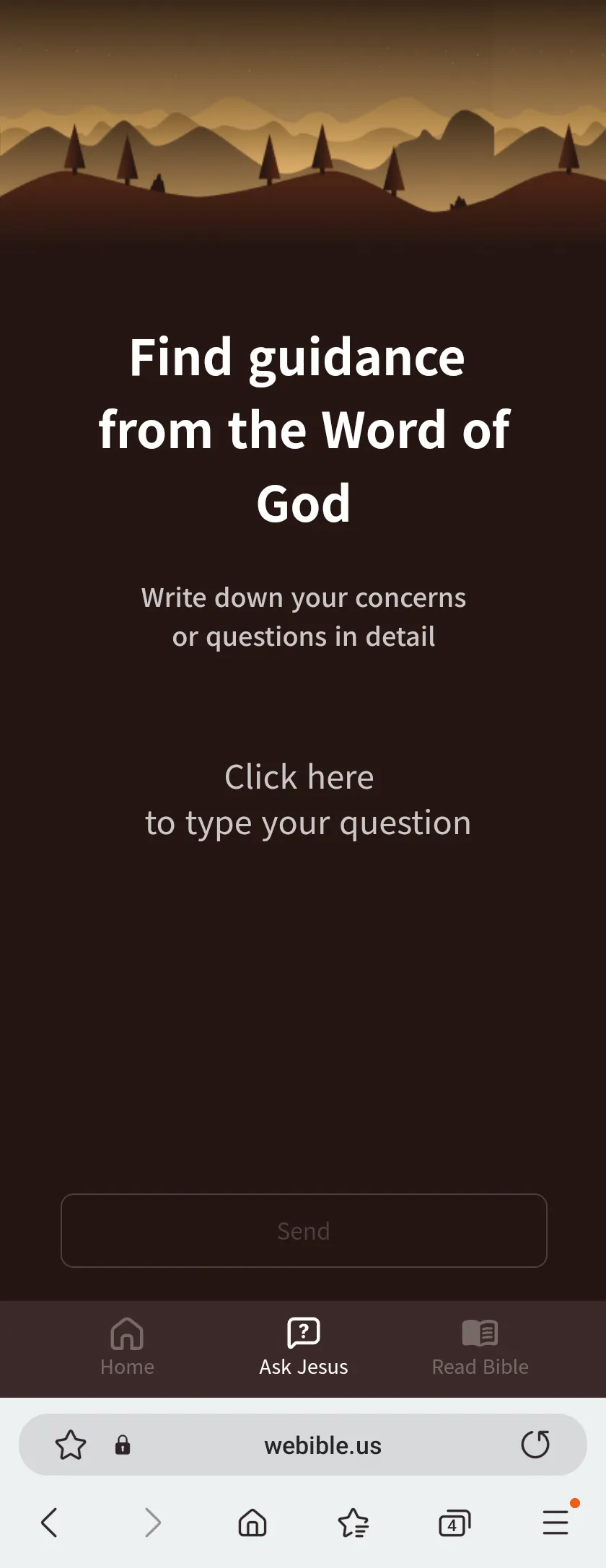
Task: Reload the webible.us page
Action: [535, 1445]
